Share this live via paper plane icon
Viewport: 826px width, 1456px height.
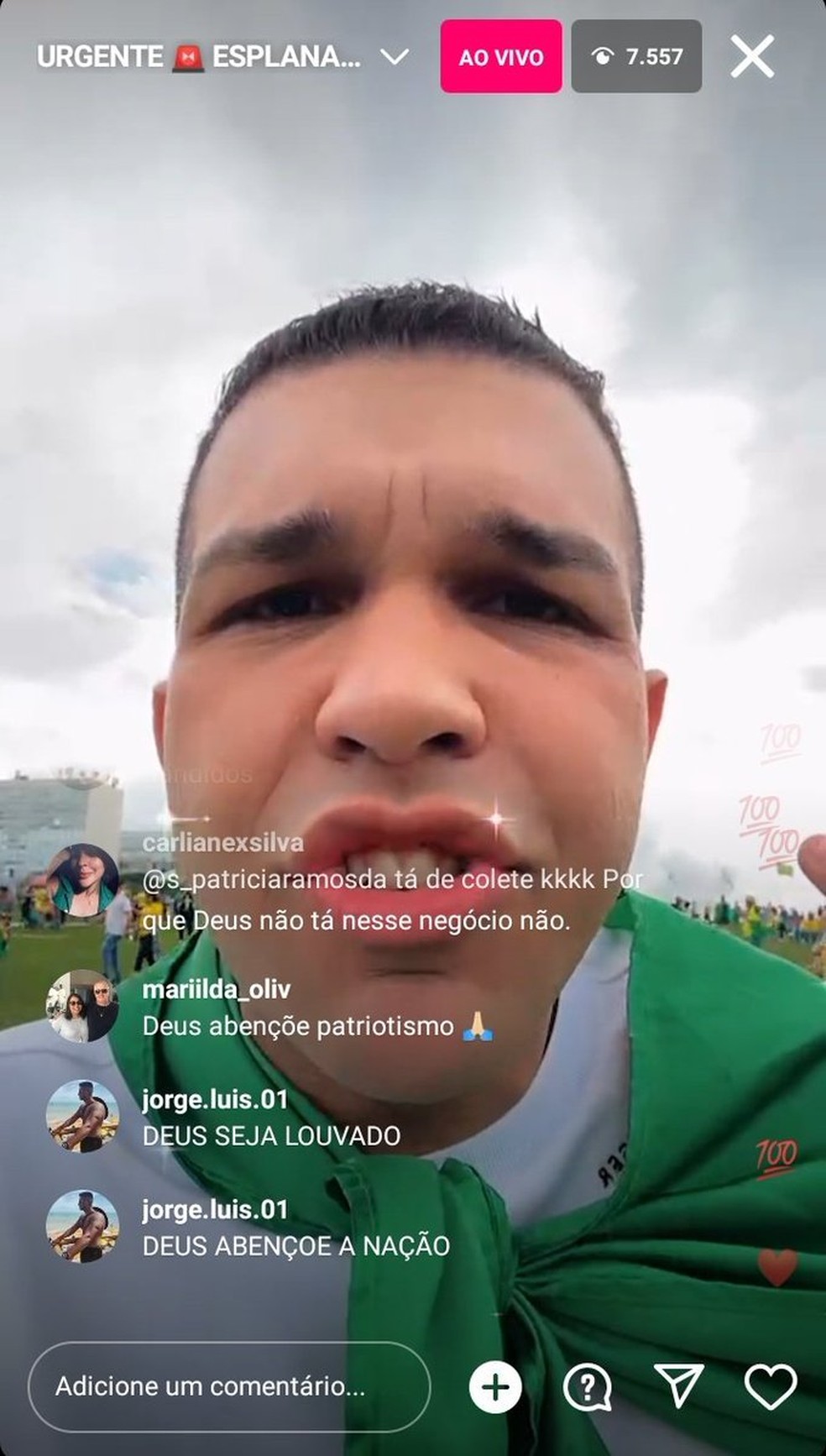point(678,1386)
